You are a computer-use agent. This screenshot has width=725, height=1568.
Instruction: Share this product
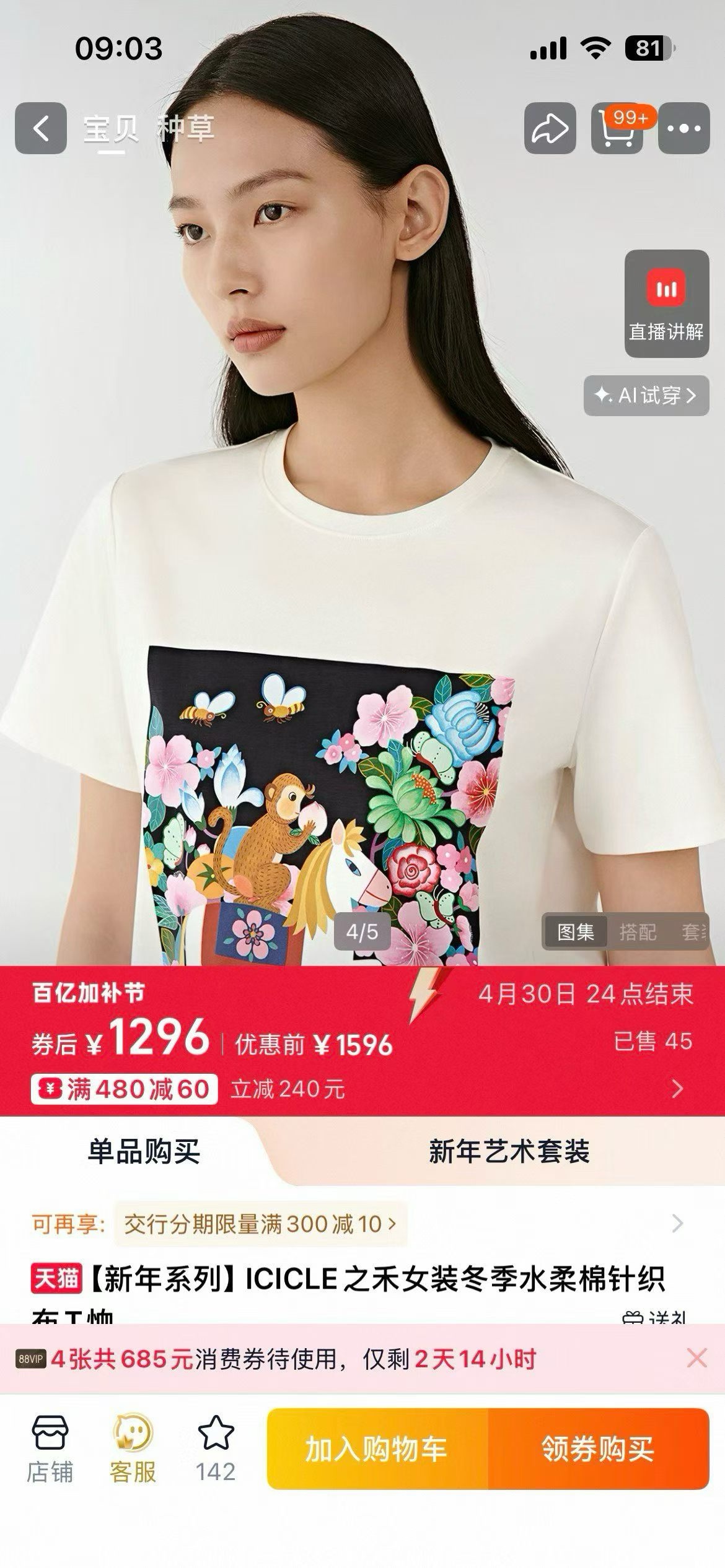pos(550,128)
